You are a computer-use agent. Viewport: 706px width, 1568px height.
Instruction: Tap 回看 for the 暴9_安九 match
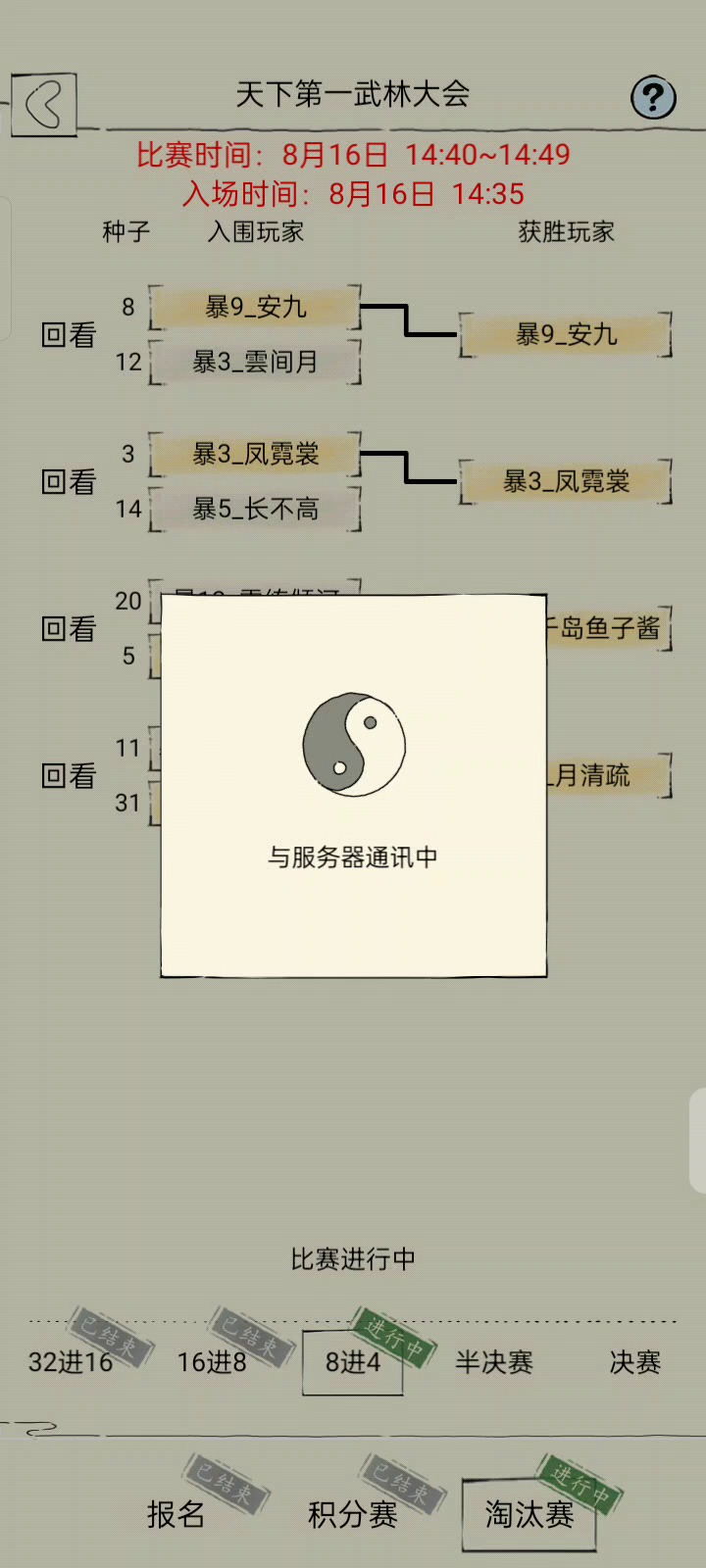coord(69,335)
